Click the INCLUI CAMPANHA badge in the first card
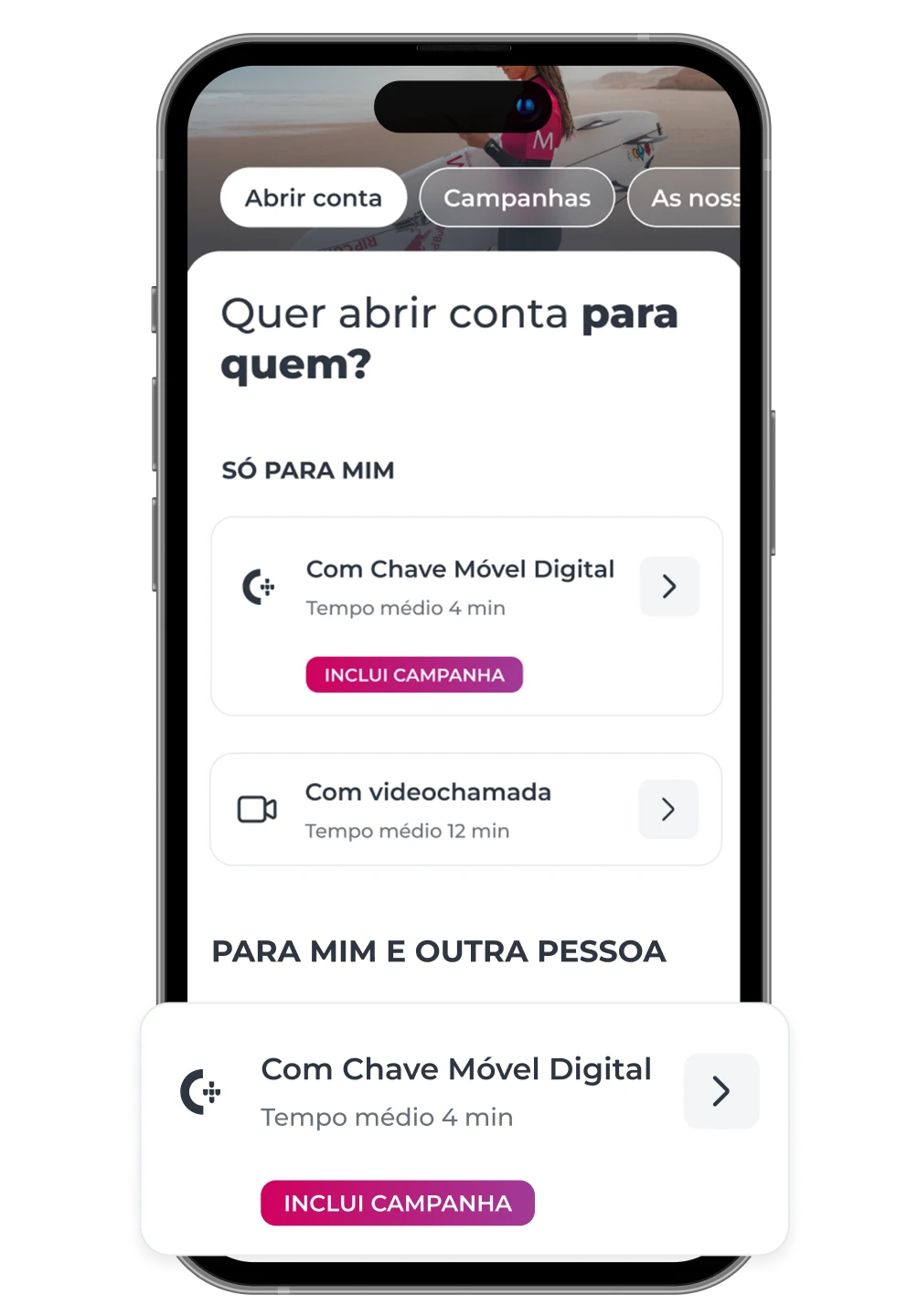918x1316 pixels. click(414, 674)
